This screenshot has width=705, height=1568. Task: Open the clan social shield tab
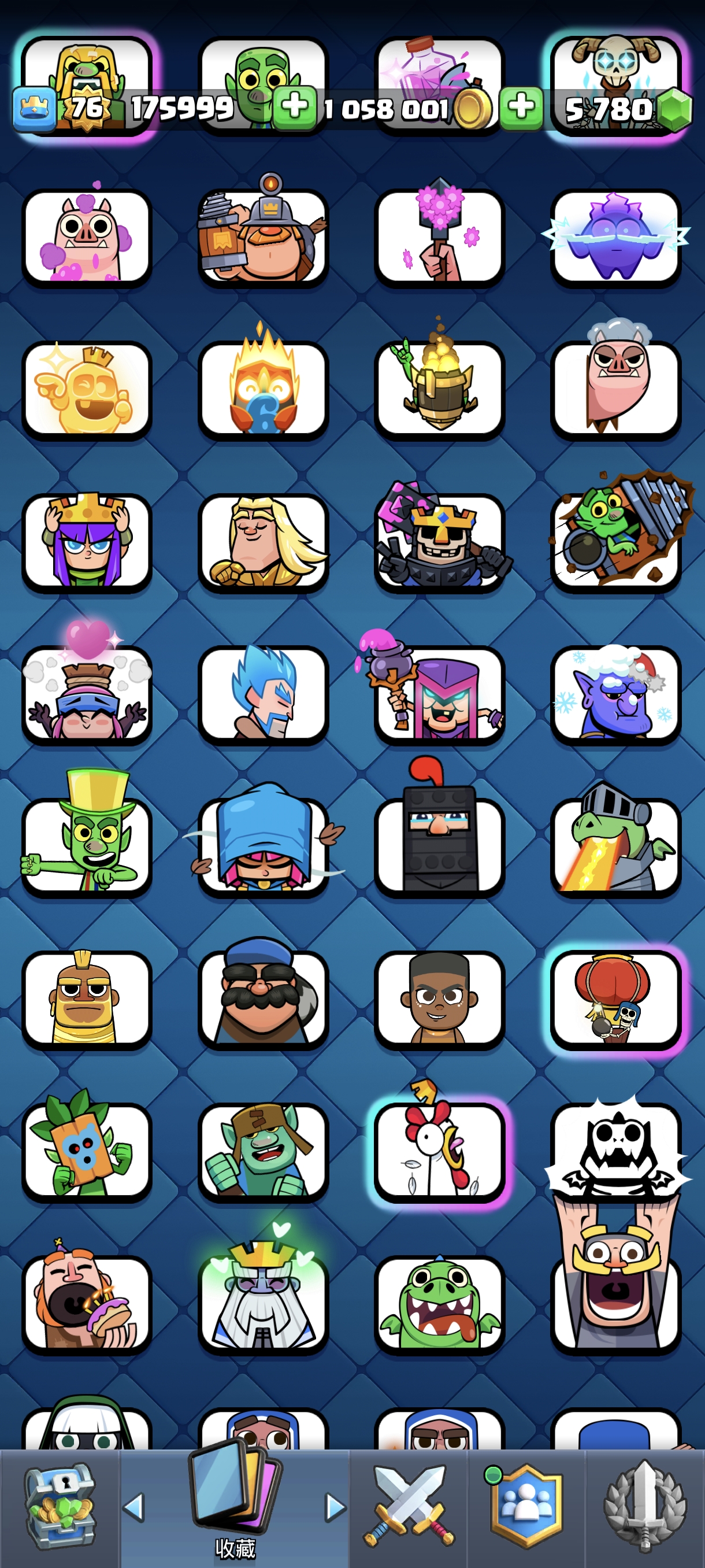[x=526, y=1507]
